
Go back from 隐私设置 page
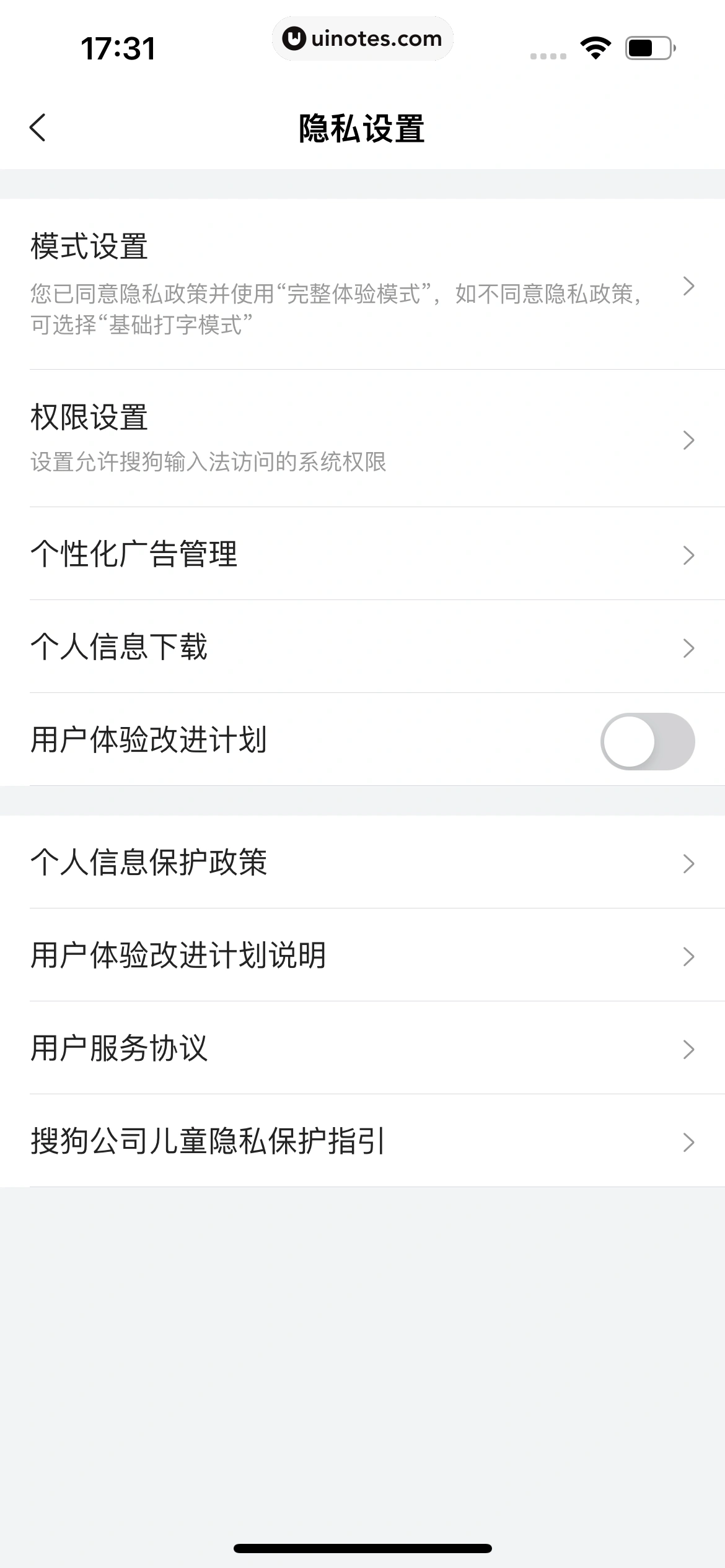[x=38, y=128]
